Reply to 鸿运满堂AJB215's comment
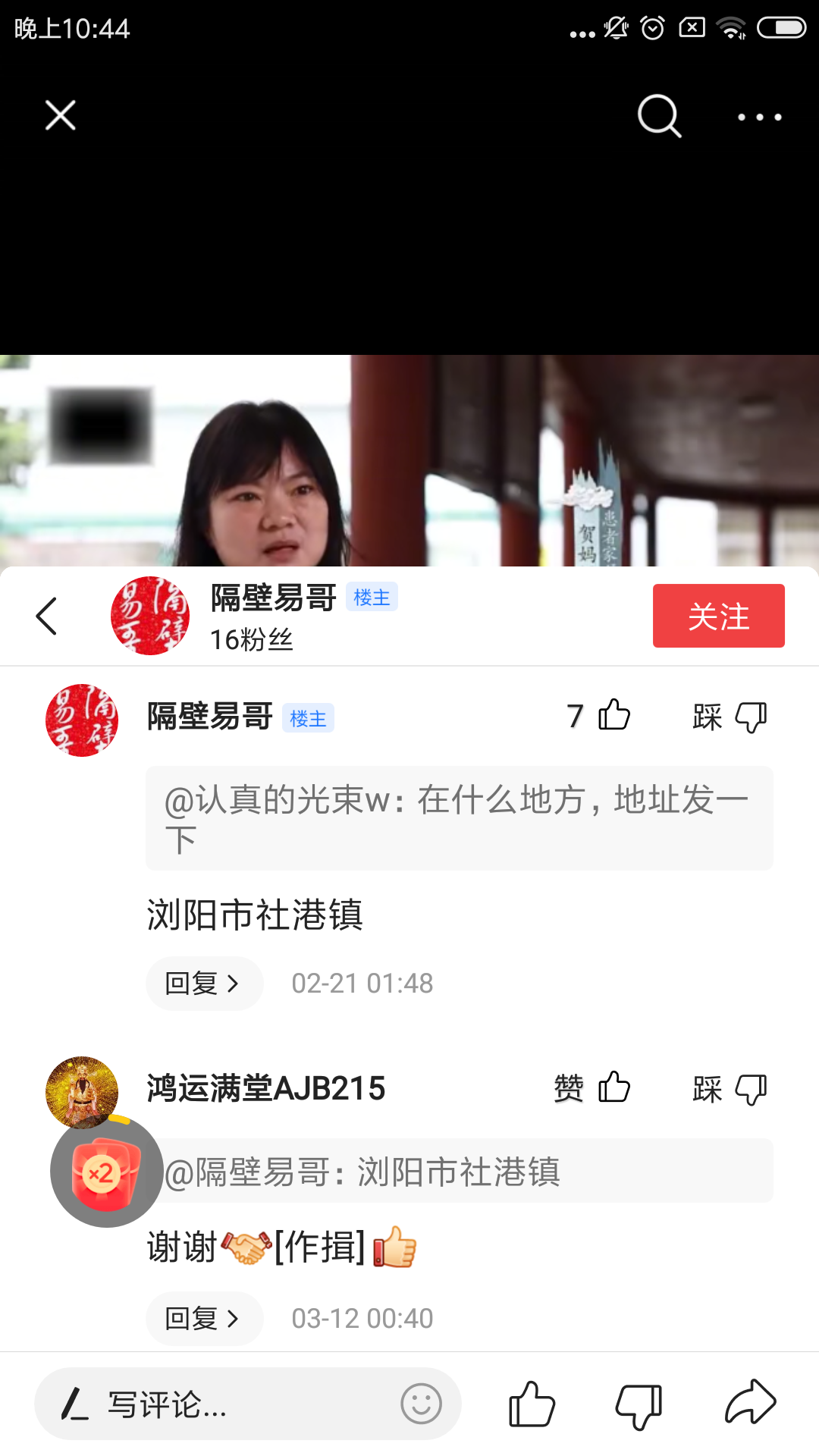 coord(203,1319)
